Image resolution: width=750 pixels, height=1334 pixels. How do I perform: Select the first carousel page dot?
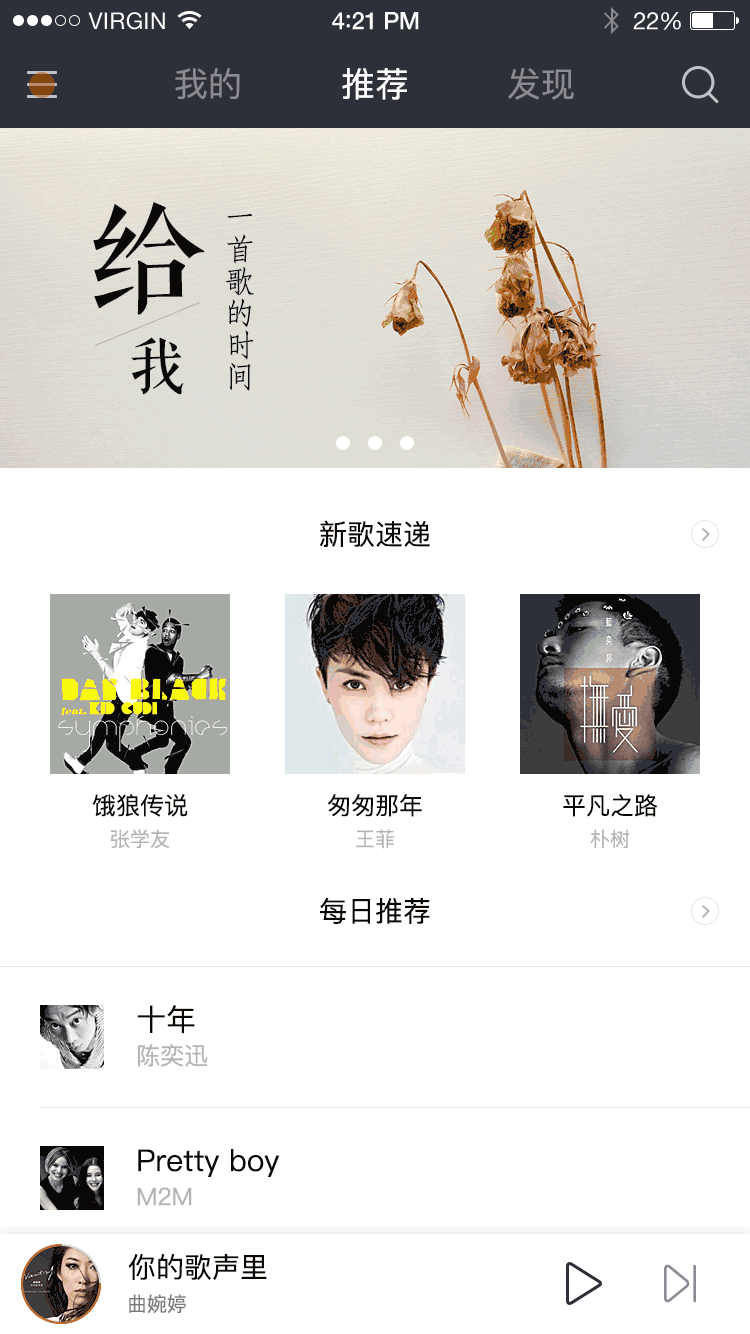click(344, 442)
